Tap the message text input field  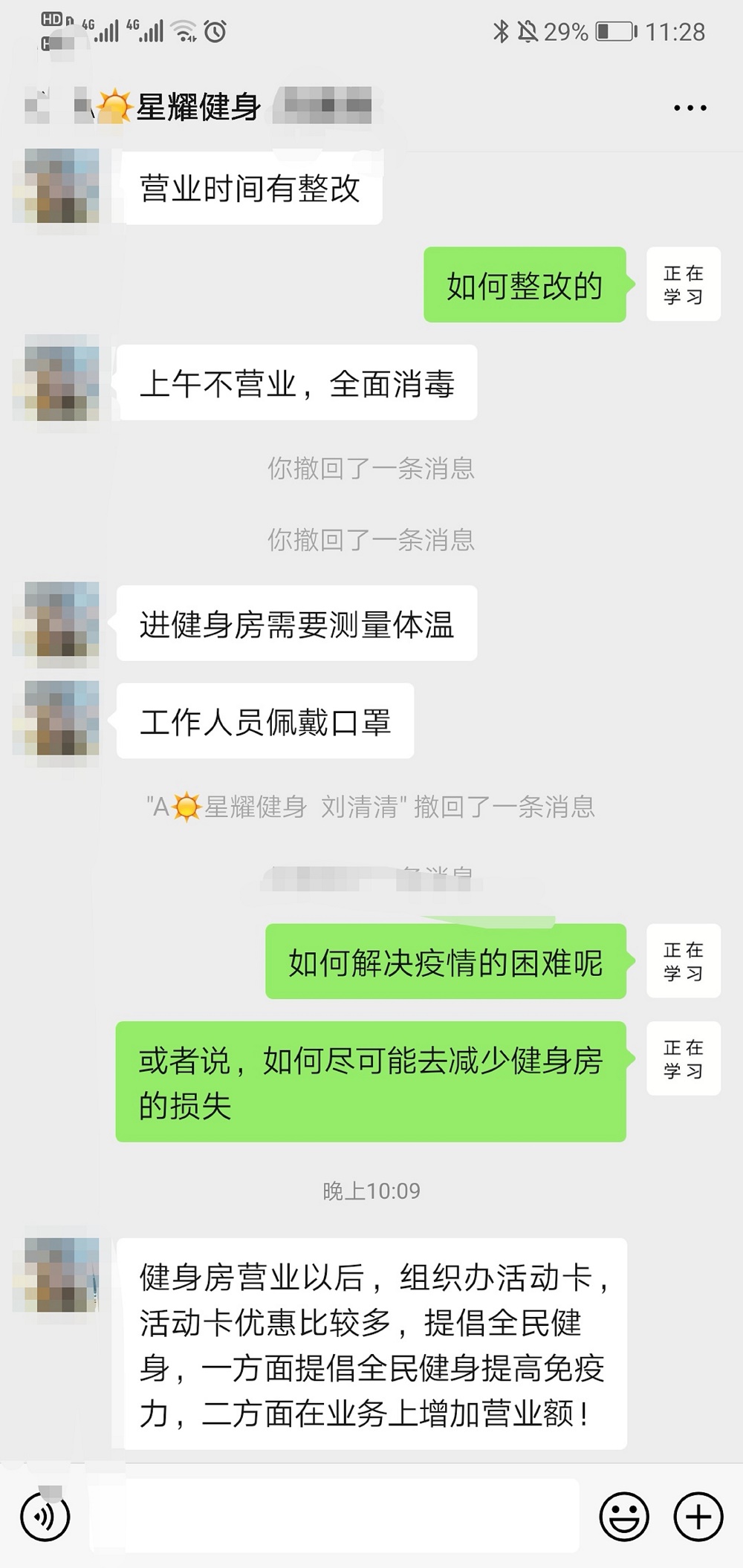[x=334, y=1516]
